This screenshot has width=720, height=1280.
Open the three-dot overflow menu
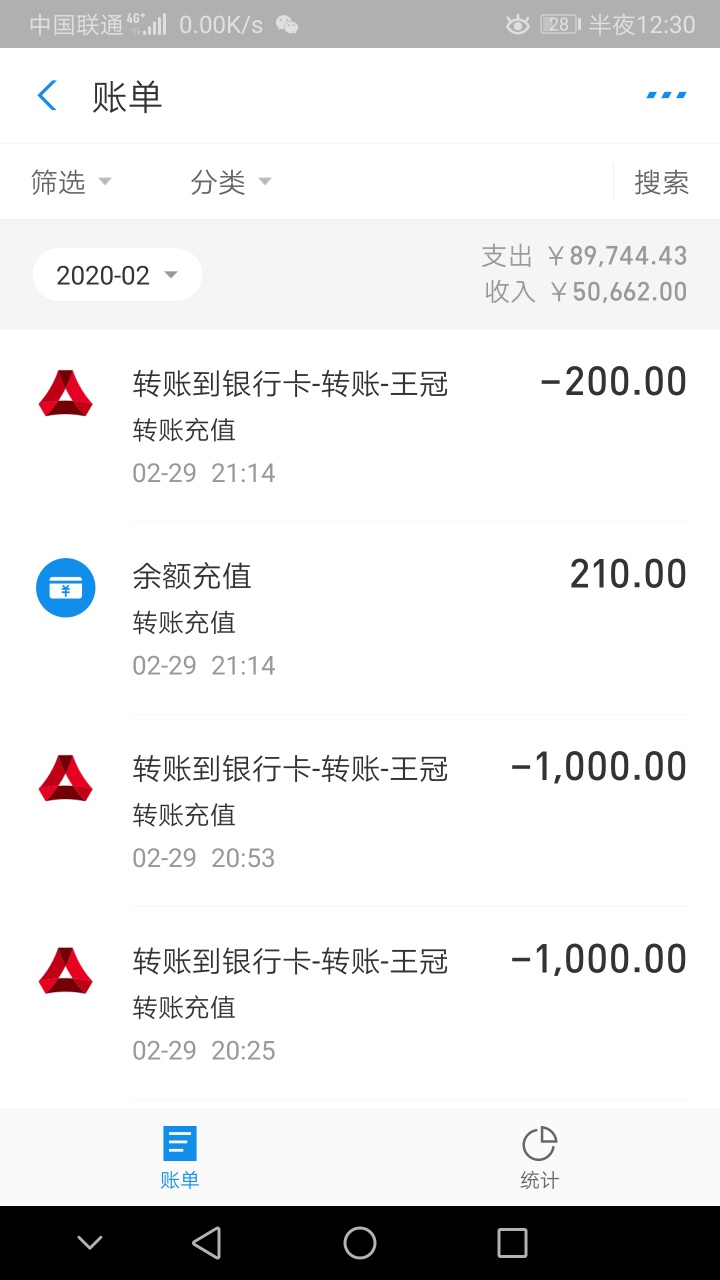(x=666, y=96)
